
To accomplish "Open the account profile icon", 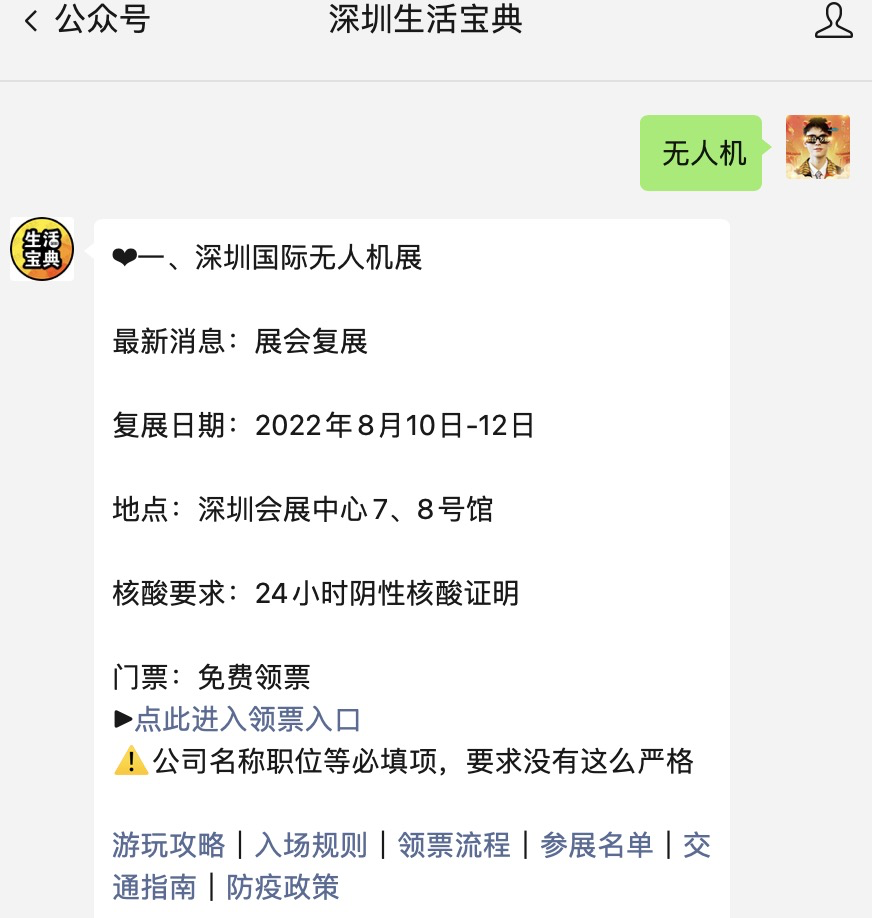I will [833, 21].
